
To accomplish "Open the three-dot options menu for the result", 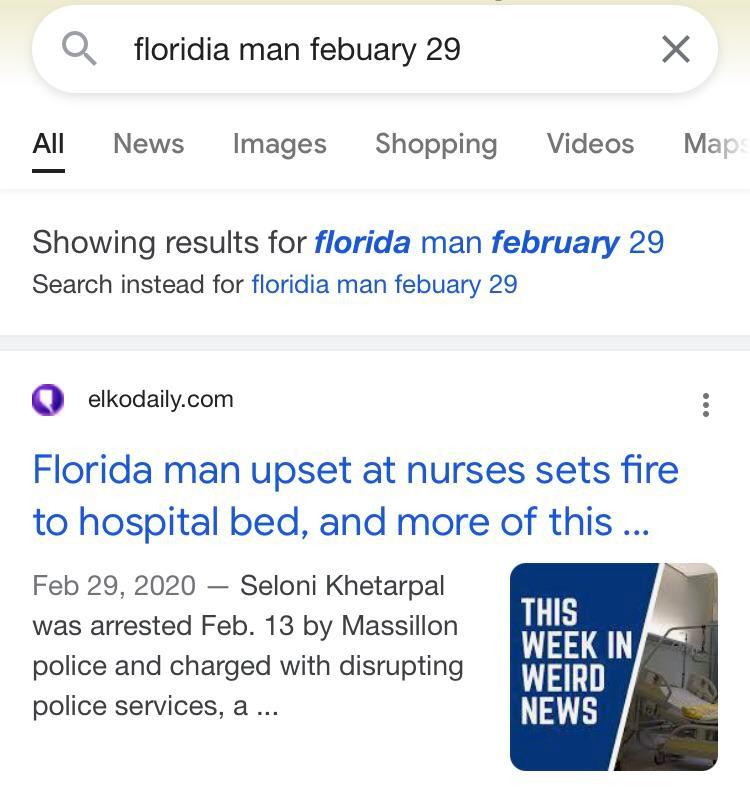I will click(706, 405).
